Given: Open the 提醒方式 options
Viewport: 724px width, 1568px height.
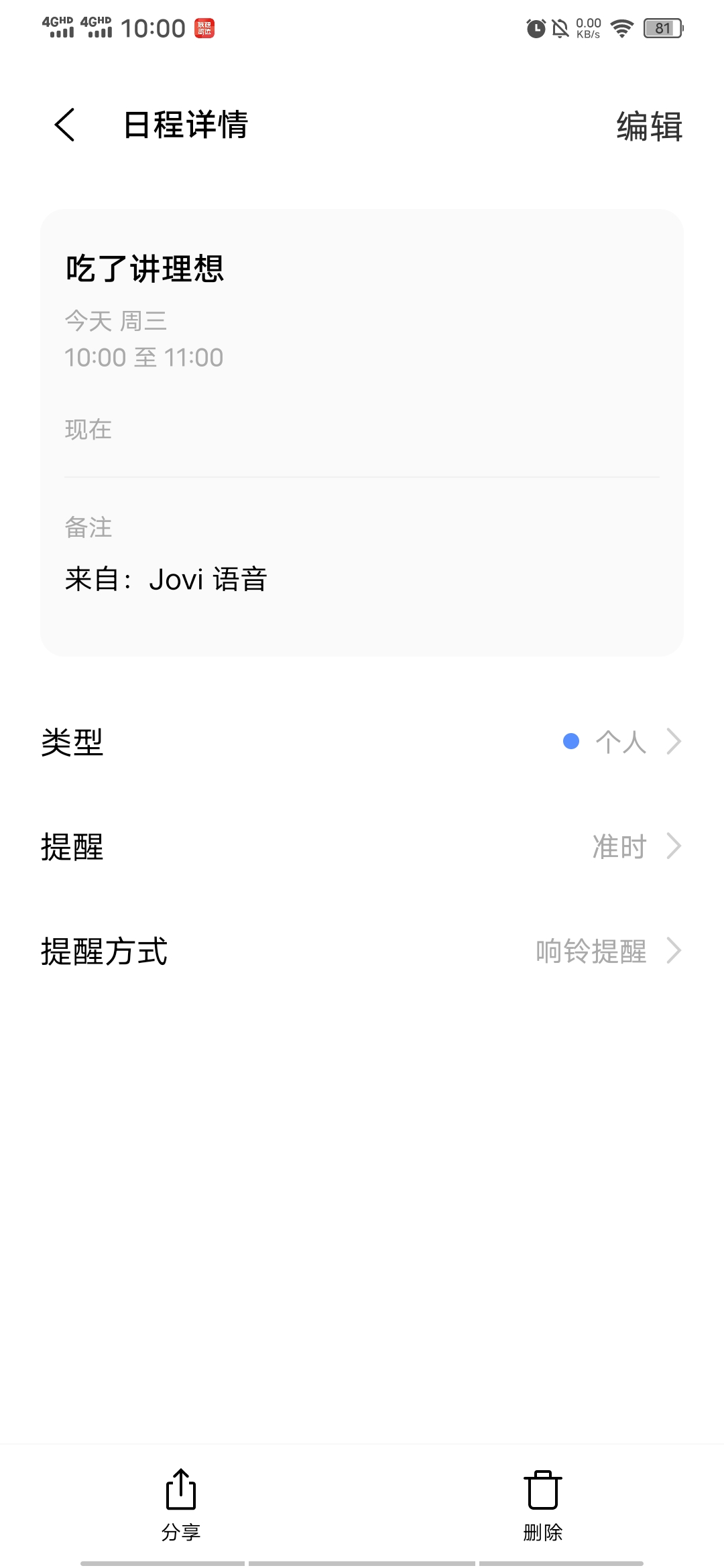Looking at the screenshot, I should [x=362, y=951].
